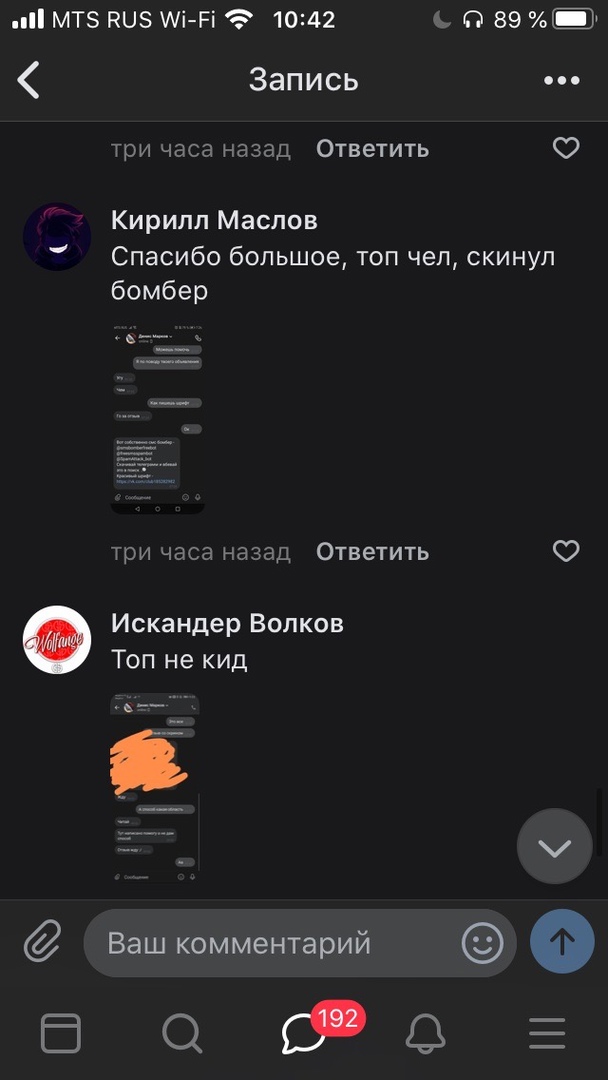The width and height of the screenshot is (608, 1080).
Task: Switch to the search tab
Action: click(x=182, y=1033)
